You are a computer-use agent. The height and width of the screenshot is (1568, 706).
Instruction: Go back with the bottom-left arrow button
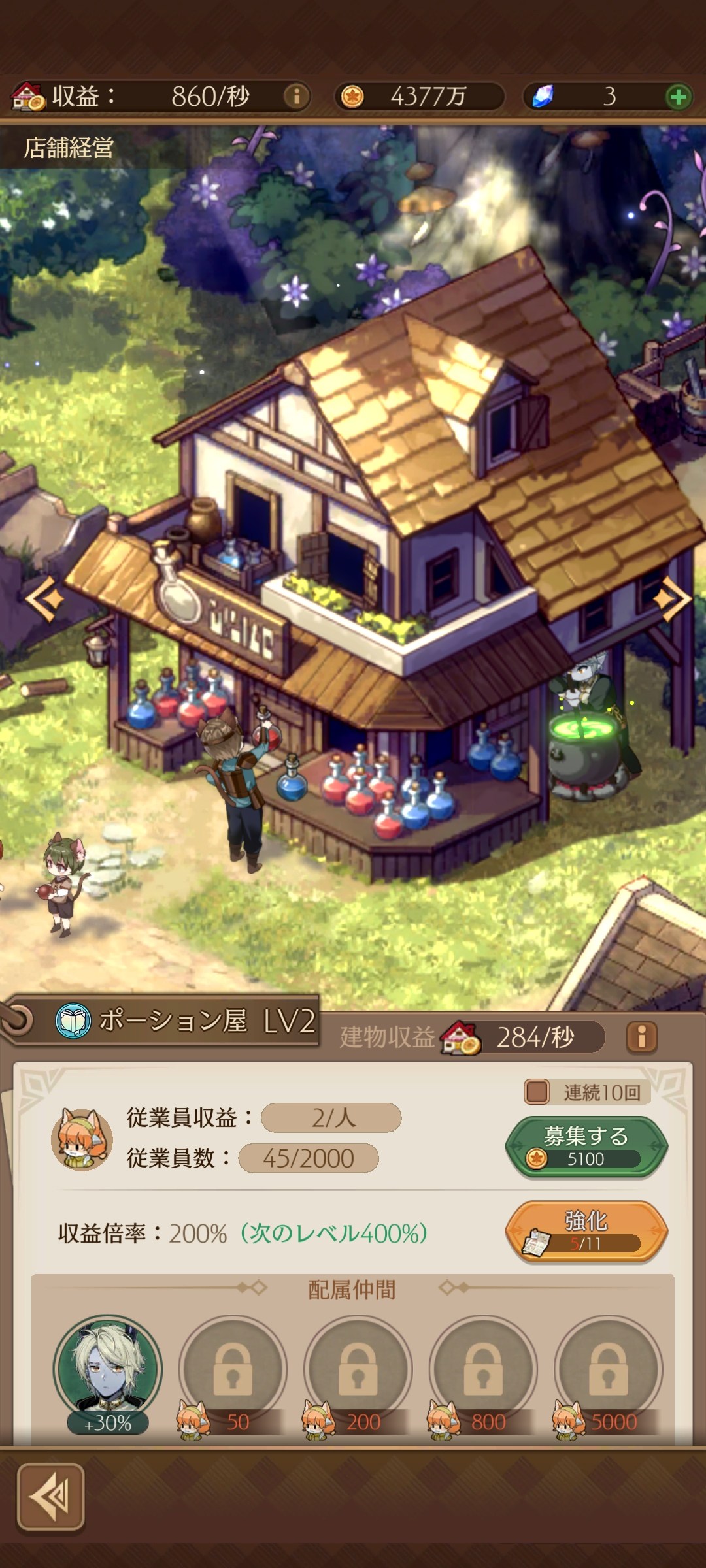pos(50,1497)
